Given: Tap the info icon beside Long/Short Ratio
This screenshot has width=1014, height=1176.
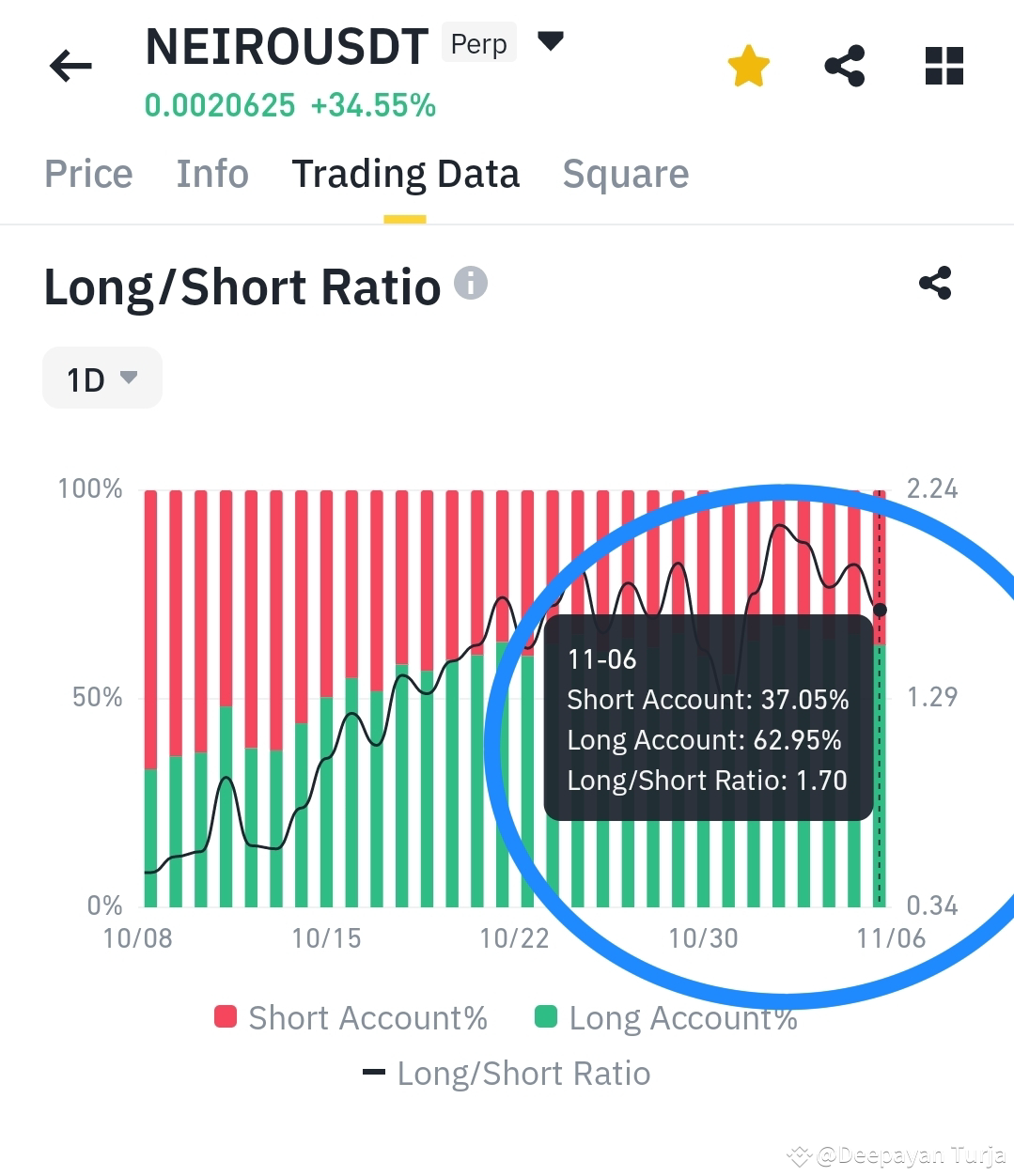Looking at the screenshot, I should 471,284.
